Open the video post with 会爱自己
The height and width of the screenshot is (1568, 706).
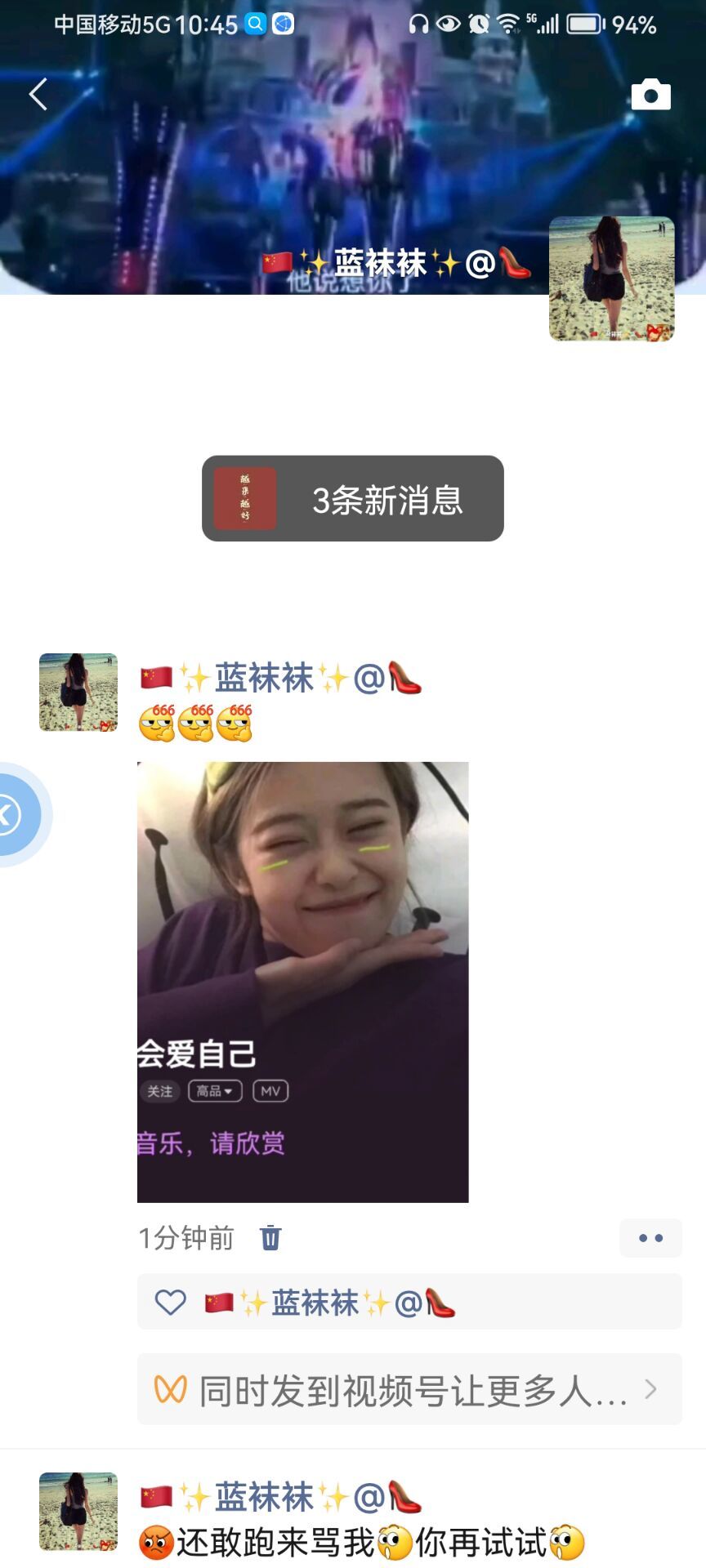click(302, 982)
